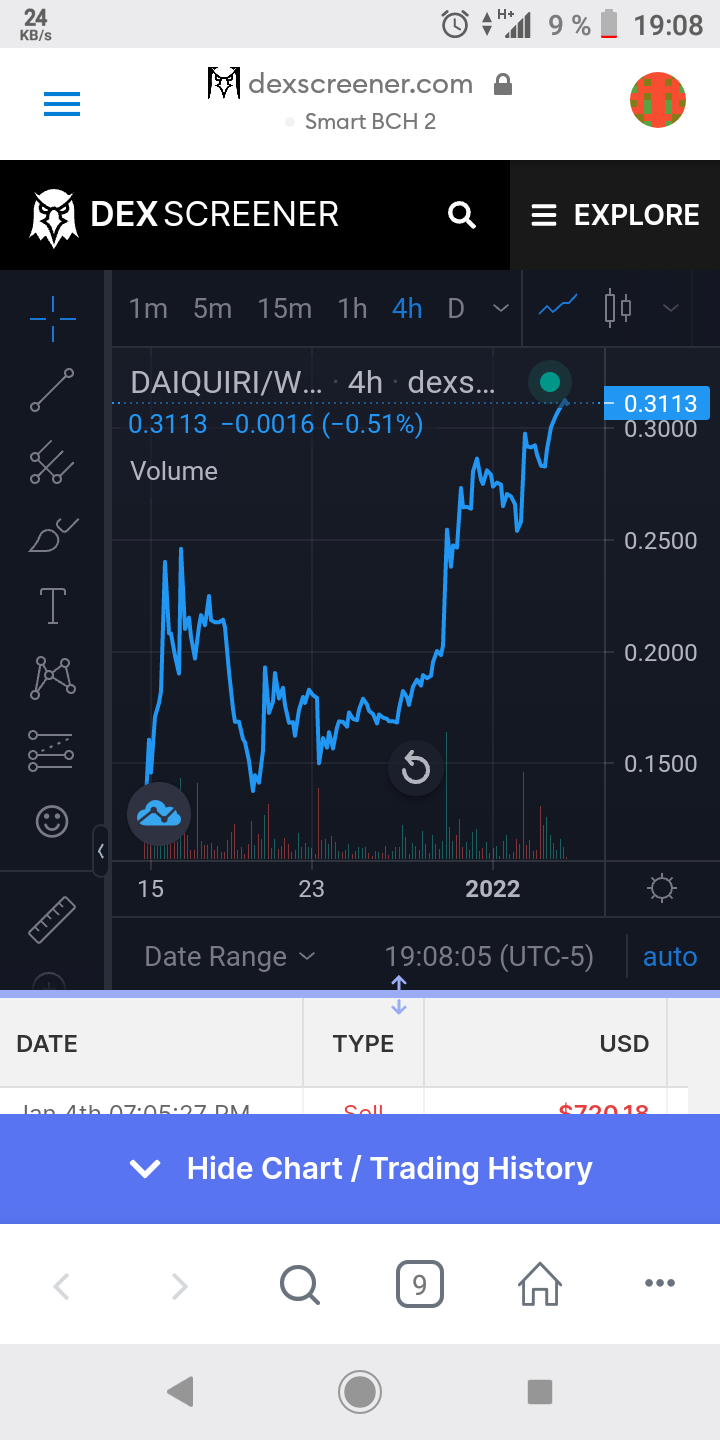Open the EXPLORE menu
Image resolution: width=720 pixels, height=1440 pixels.
615,215
